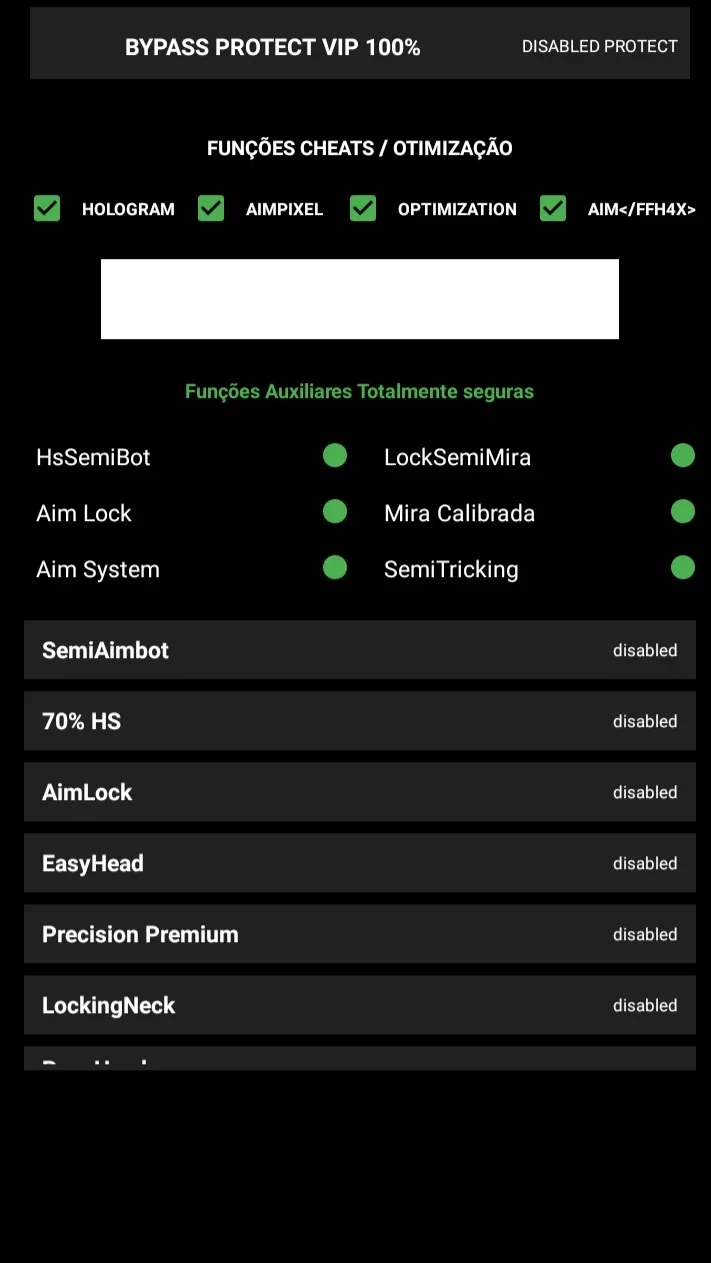Toggle the Mira Calibrada green indicator
The height and width of the screenshot is (1263, 711).
(x=683, y=512)
